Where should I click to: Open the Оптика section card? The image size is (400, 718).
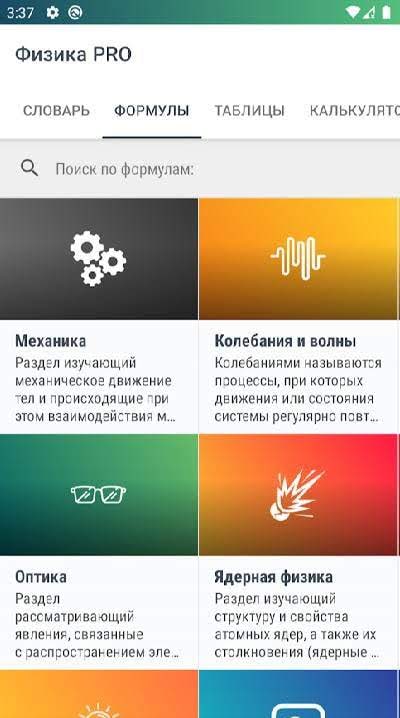(x=99, y=552)
